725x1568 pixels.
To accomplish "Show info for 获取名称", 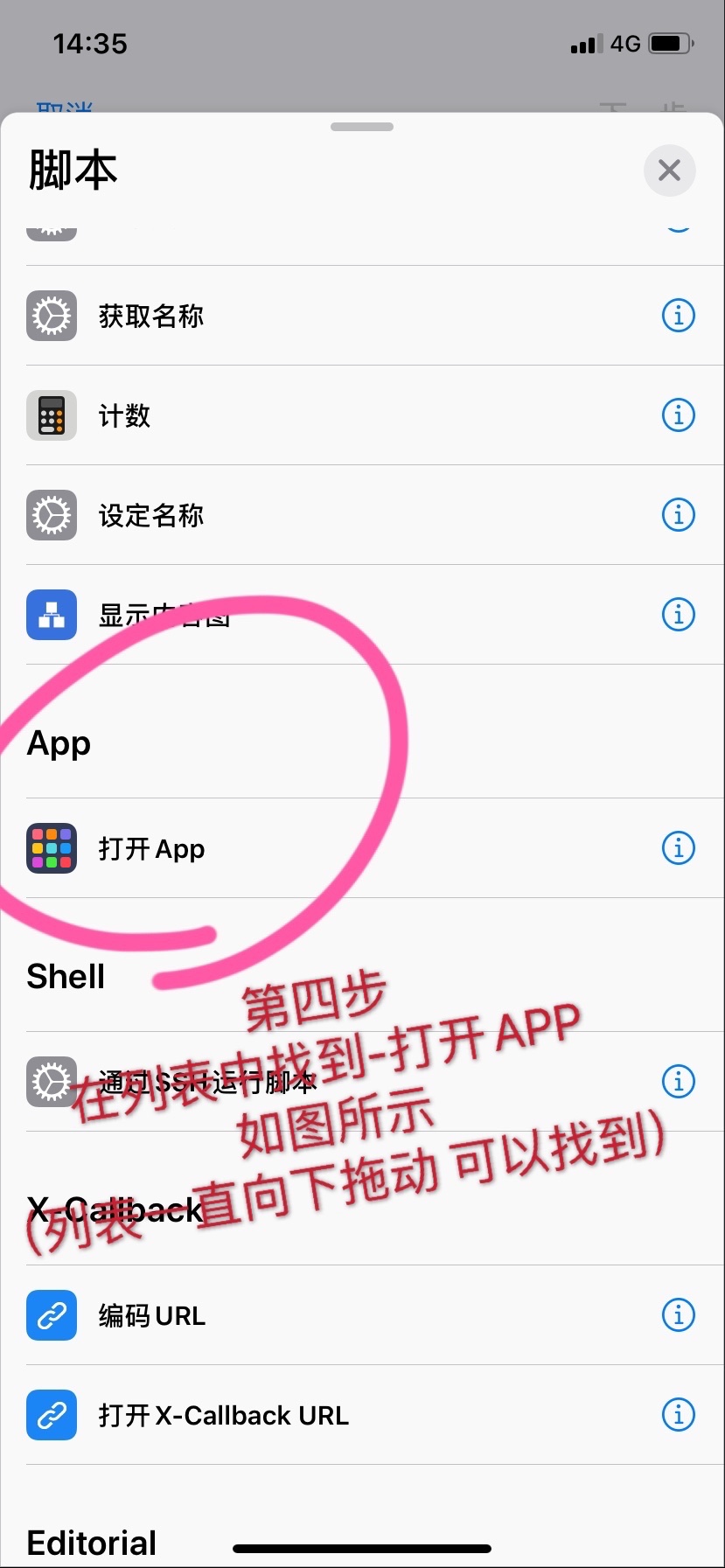I will (x=678, y=315).
